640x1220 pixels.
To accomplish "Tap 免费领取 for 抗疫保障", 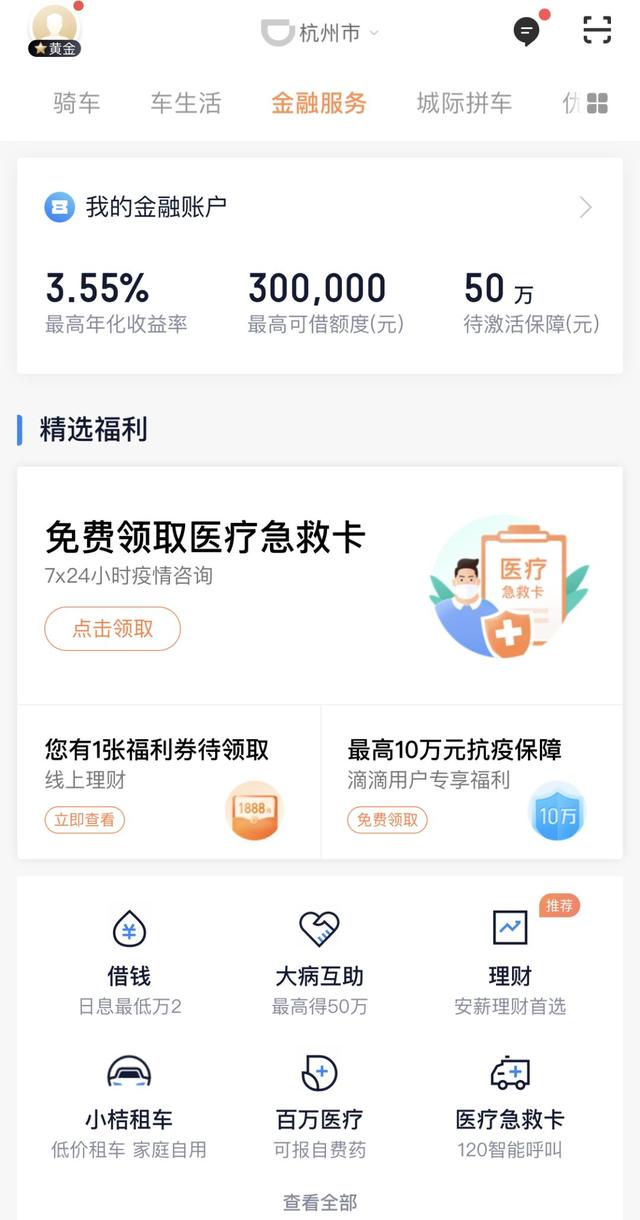I will point(387,820).
